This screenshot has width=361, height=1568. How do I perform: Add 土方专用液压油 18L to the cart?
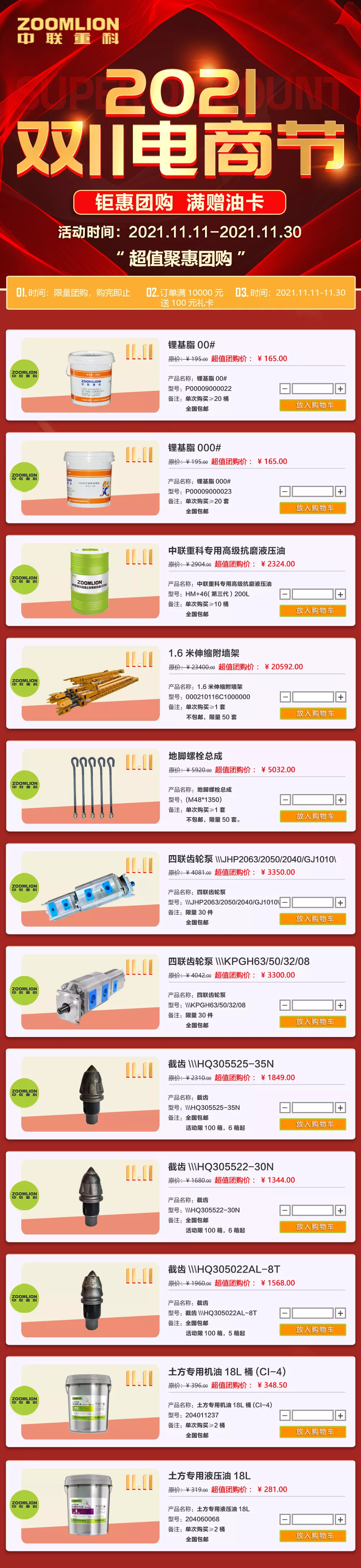[x=313, y=1536]
